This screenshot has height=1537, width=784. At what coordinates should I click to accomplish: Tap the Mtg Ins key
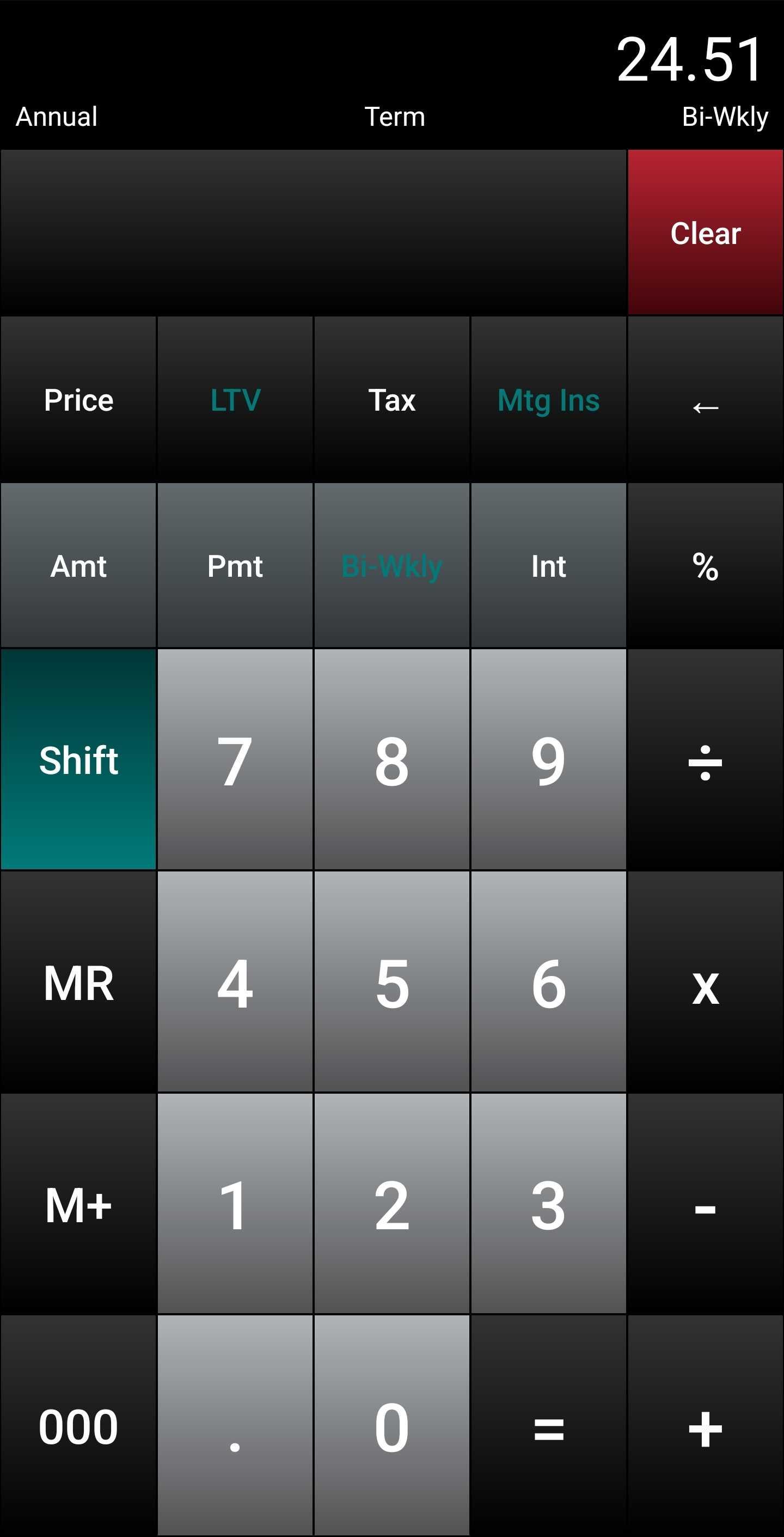(548, 399)
